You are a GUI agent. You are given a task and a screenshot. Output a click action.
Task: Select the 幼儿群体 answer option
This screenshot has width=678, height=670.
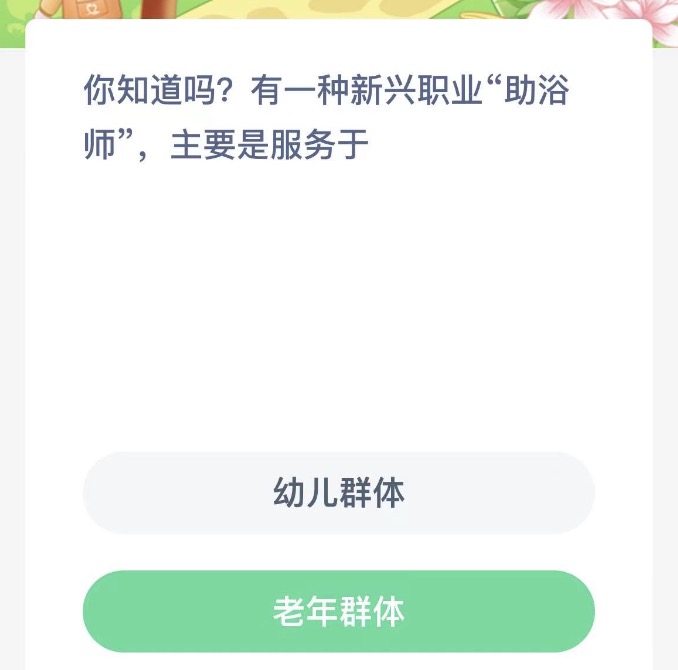point(338,493)
